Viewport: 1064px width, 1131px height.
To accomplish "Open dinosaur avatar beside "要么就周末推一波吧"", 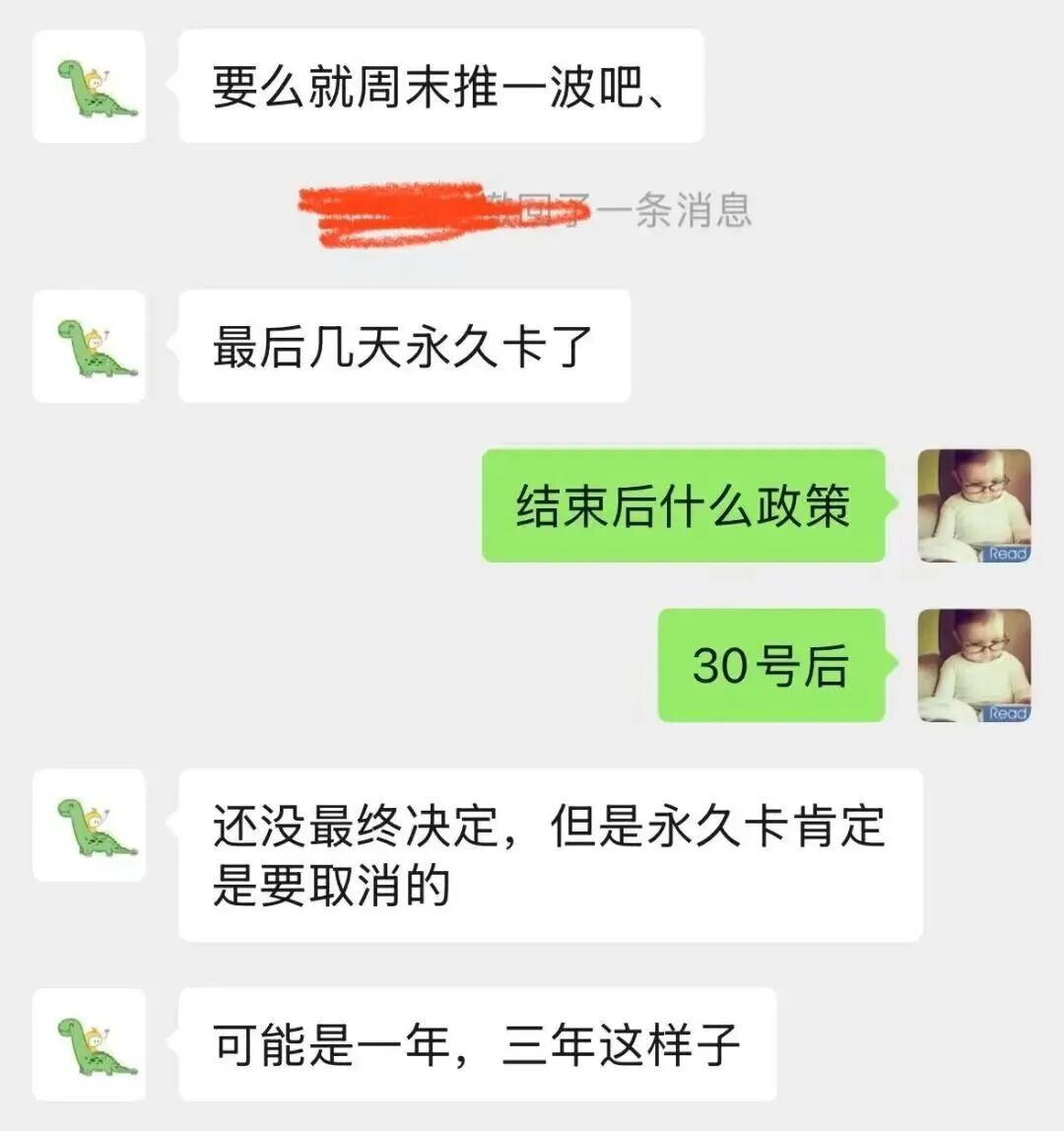I will [x=90, y=87].
